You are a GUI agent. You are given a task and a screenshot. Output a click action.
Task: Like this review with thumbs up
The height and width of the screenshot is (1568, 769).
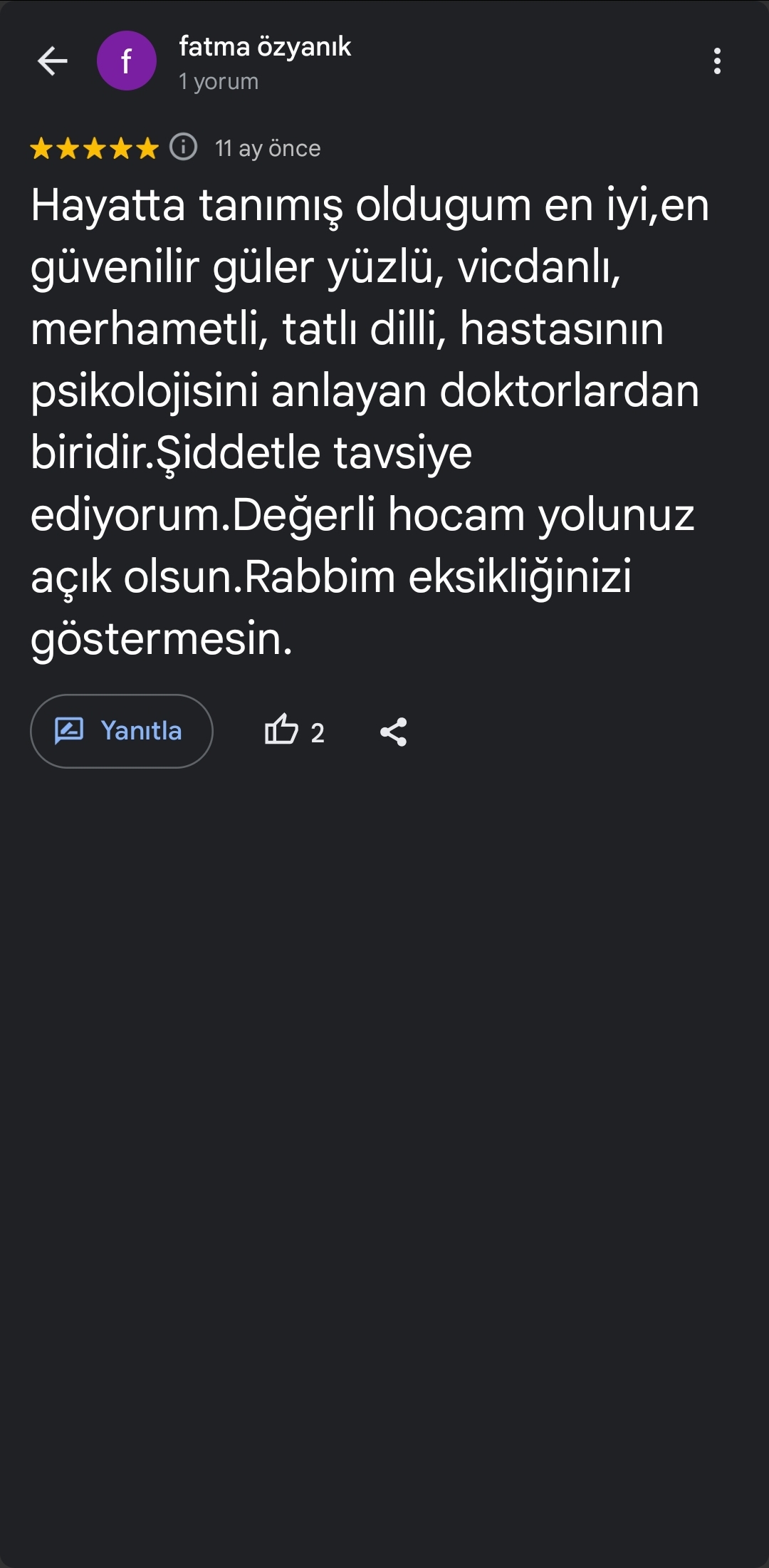pyautogui.click(x=281, y=730)
